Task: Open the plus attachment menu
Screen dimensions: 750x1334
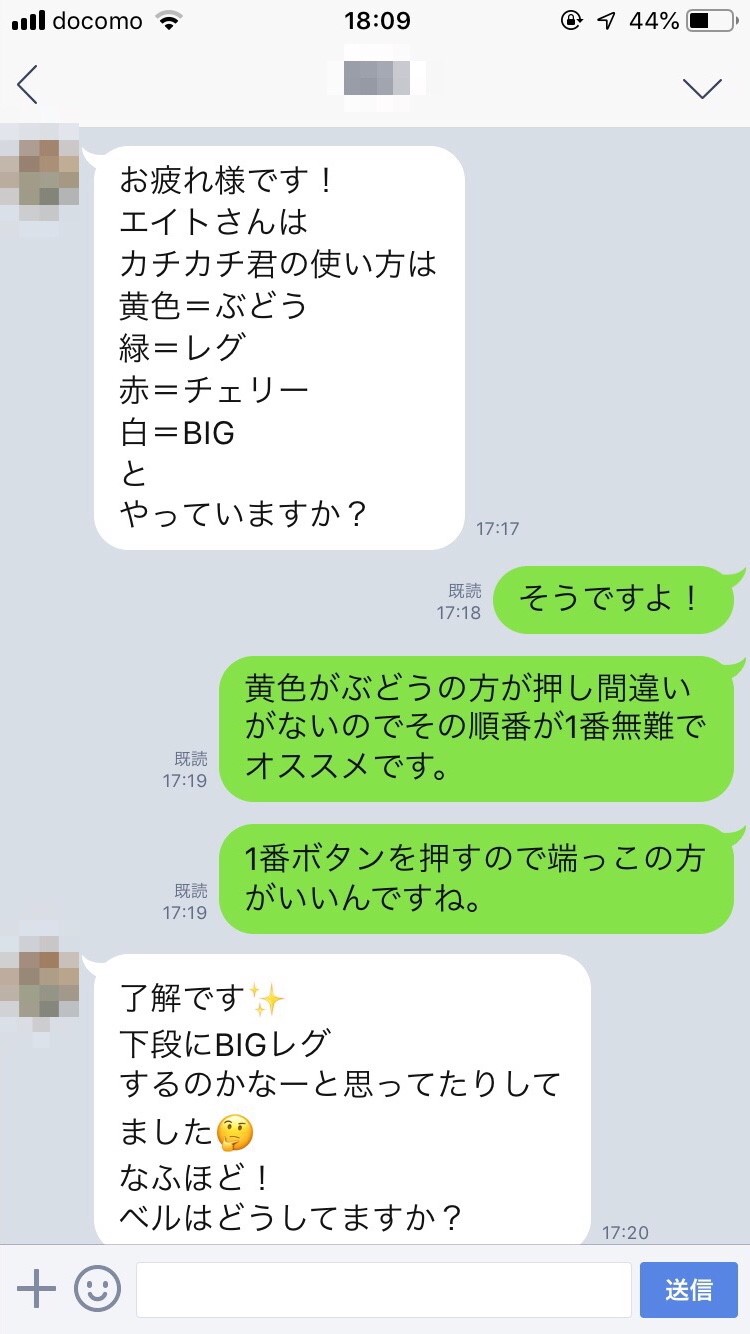Action: (37, 1289)
